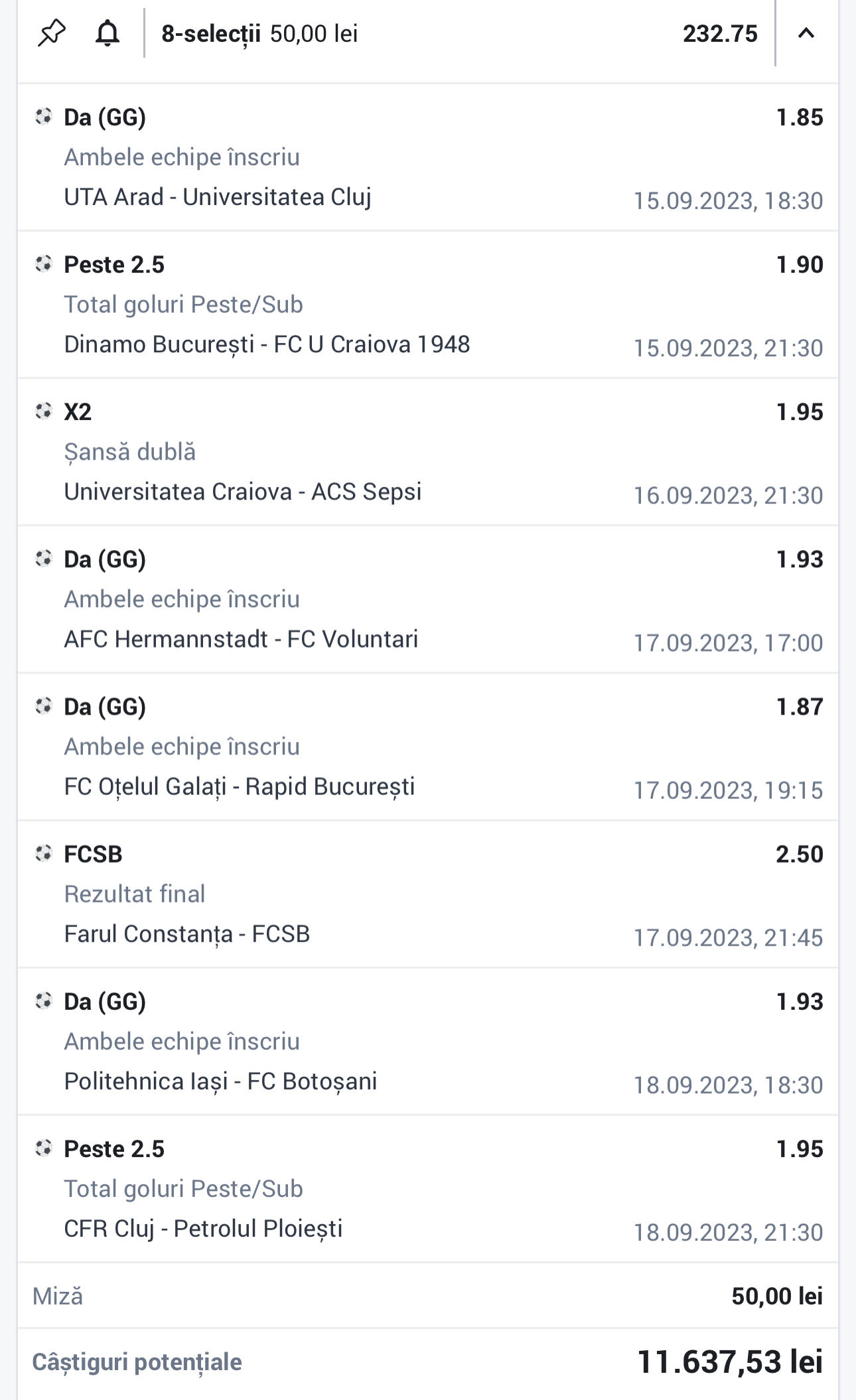Open the UTA Arad - Universitatea Cluj selection
The height and width of the screenshot is (1400, 856).
[428, 157]
